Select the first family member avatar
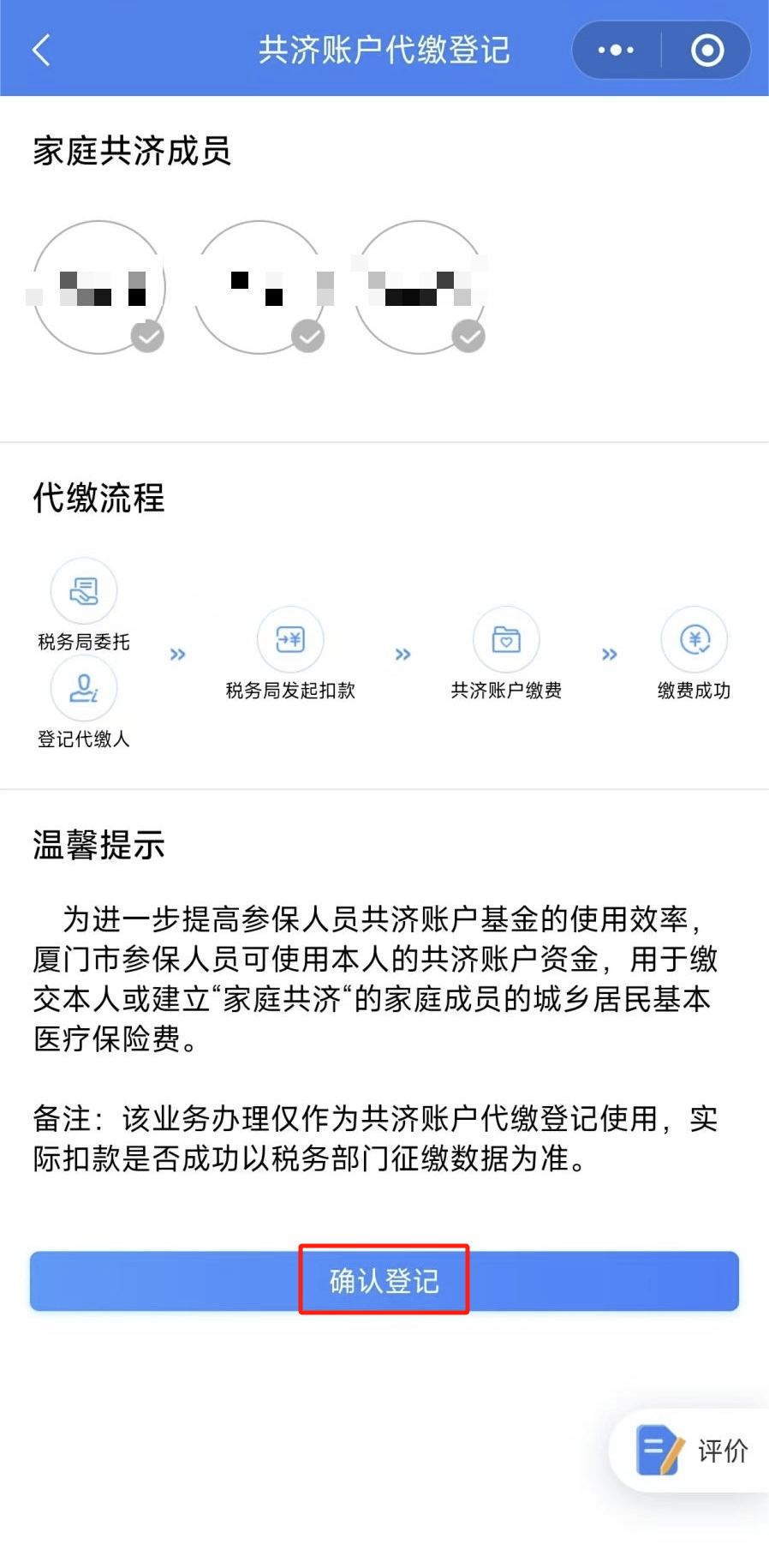The height and width of the screenshot is (1568, 769). tap(99, 287)
